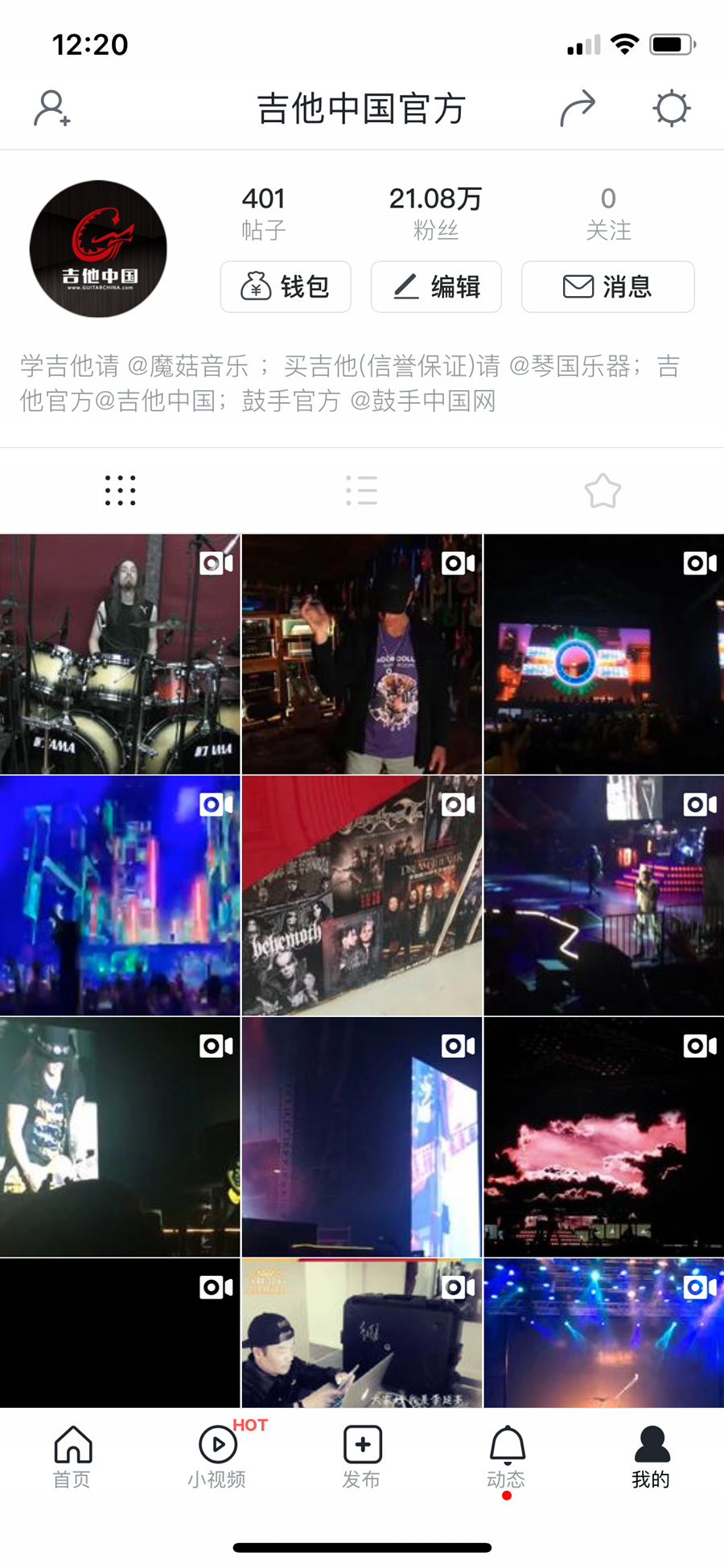Tap 发布 to create a post

point(362,1456)
